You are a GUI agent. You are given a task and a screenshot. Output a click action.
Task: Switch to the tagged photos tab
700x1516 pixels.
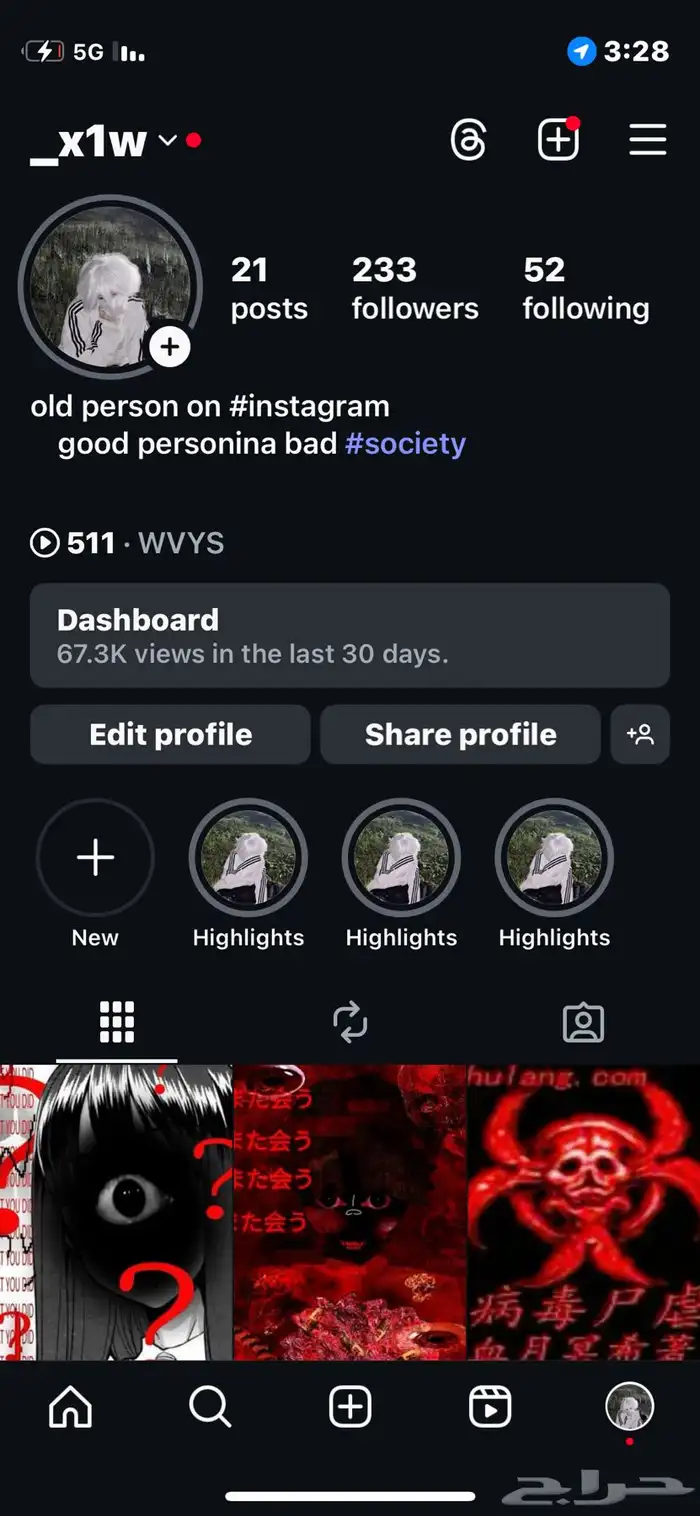tap(583, 1022)
